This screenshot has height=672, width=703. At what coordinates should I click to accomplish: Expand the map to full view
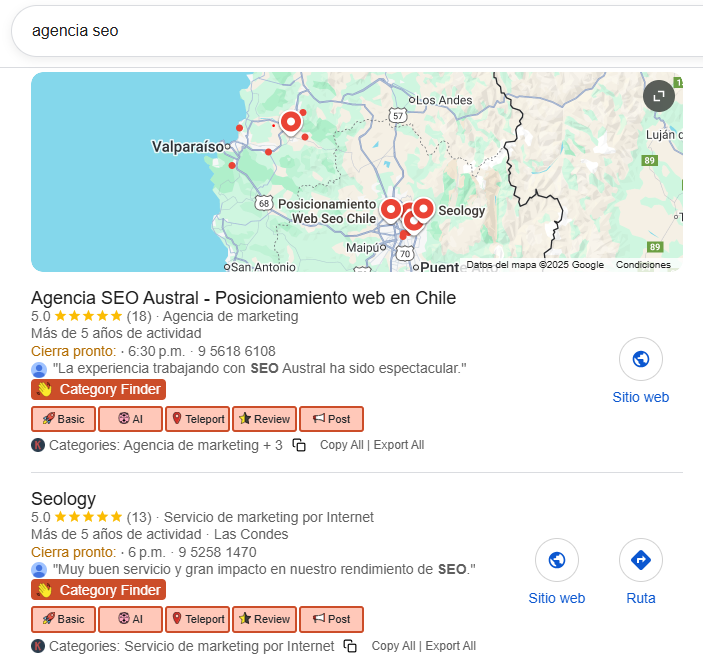pos(658,96)
